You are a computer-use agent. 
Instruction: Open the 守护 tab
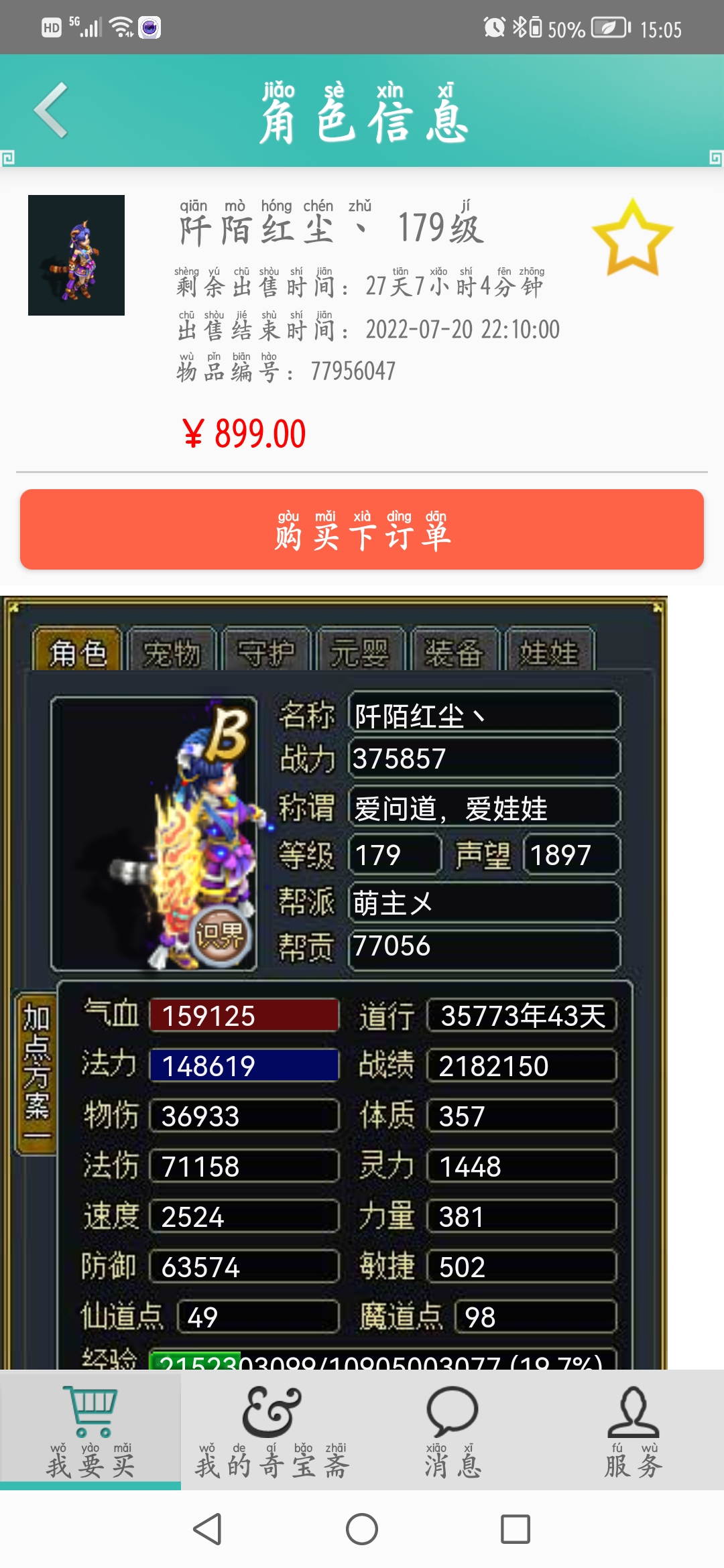click(x=266, y=651)
